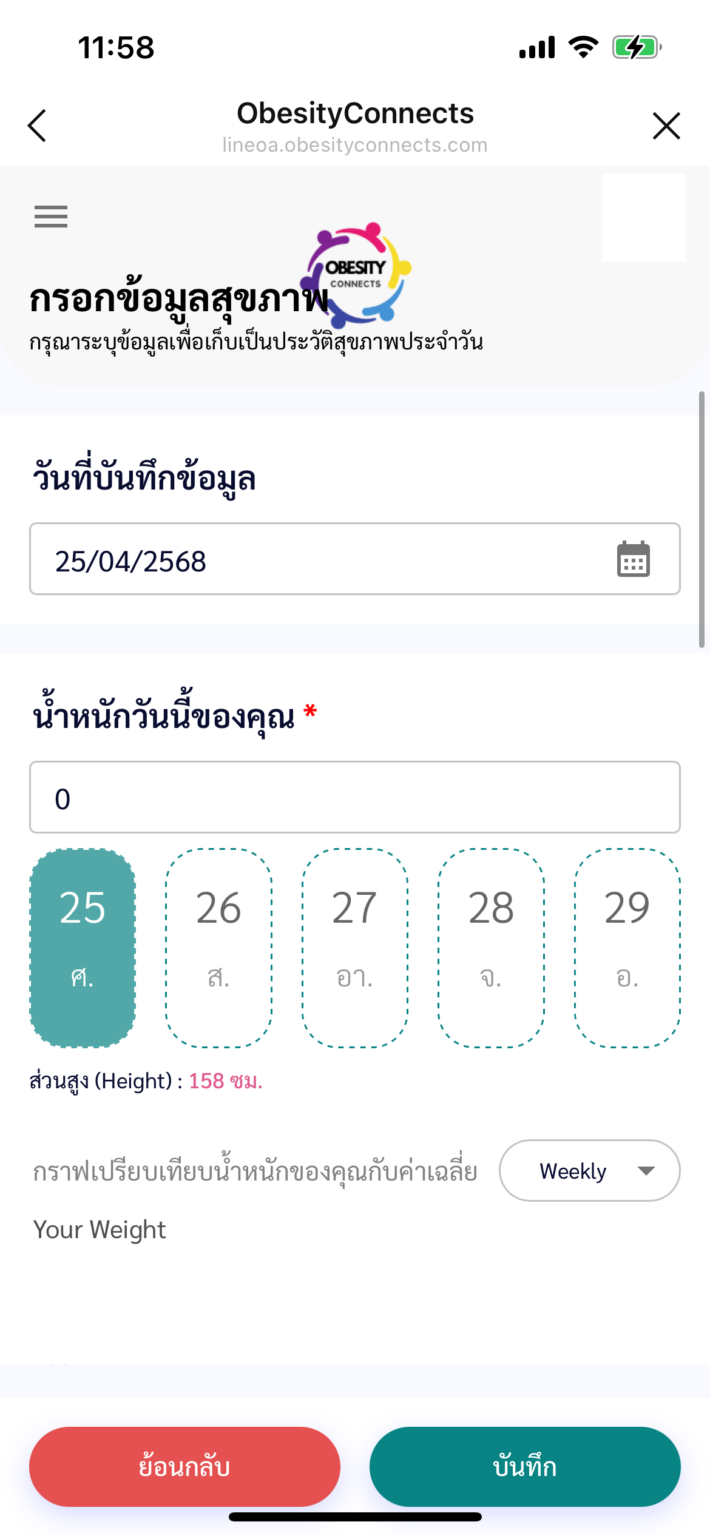The image size is (710, 1536).
Task: Tap the red ย้อนกลับ button
Action: pyautogui.click(x=185, y=1467)
